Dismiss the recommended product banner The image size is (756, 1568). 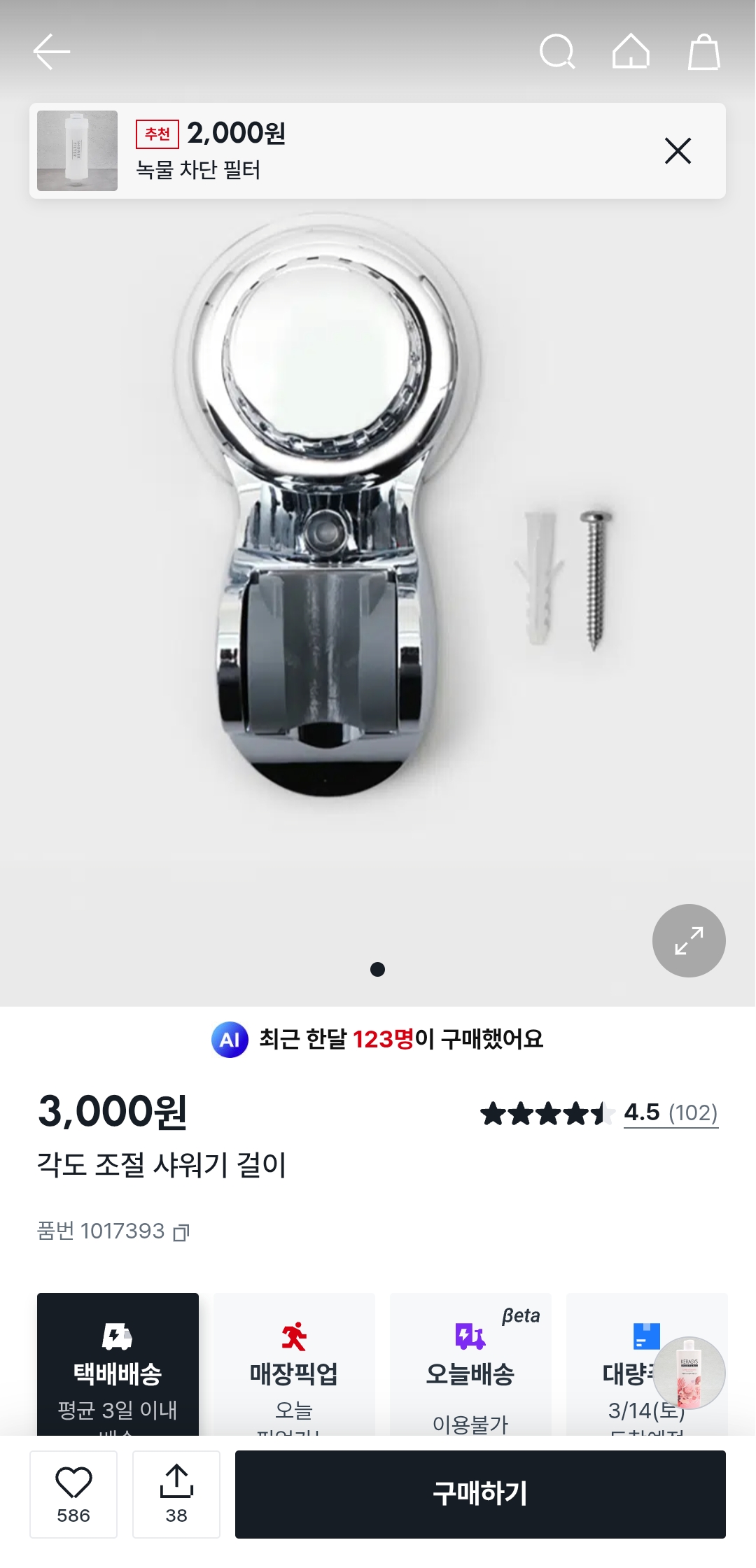[x=678, y=151]
